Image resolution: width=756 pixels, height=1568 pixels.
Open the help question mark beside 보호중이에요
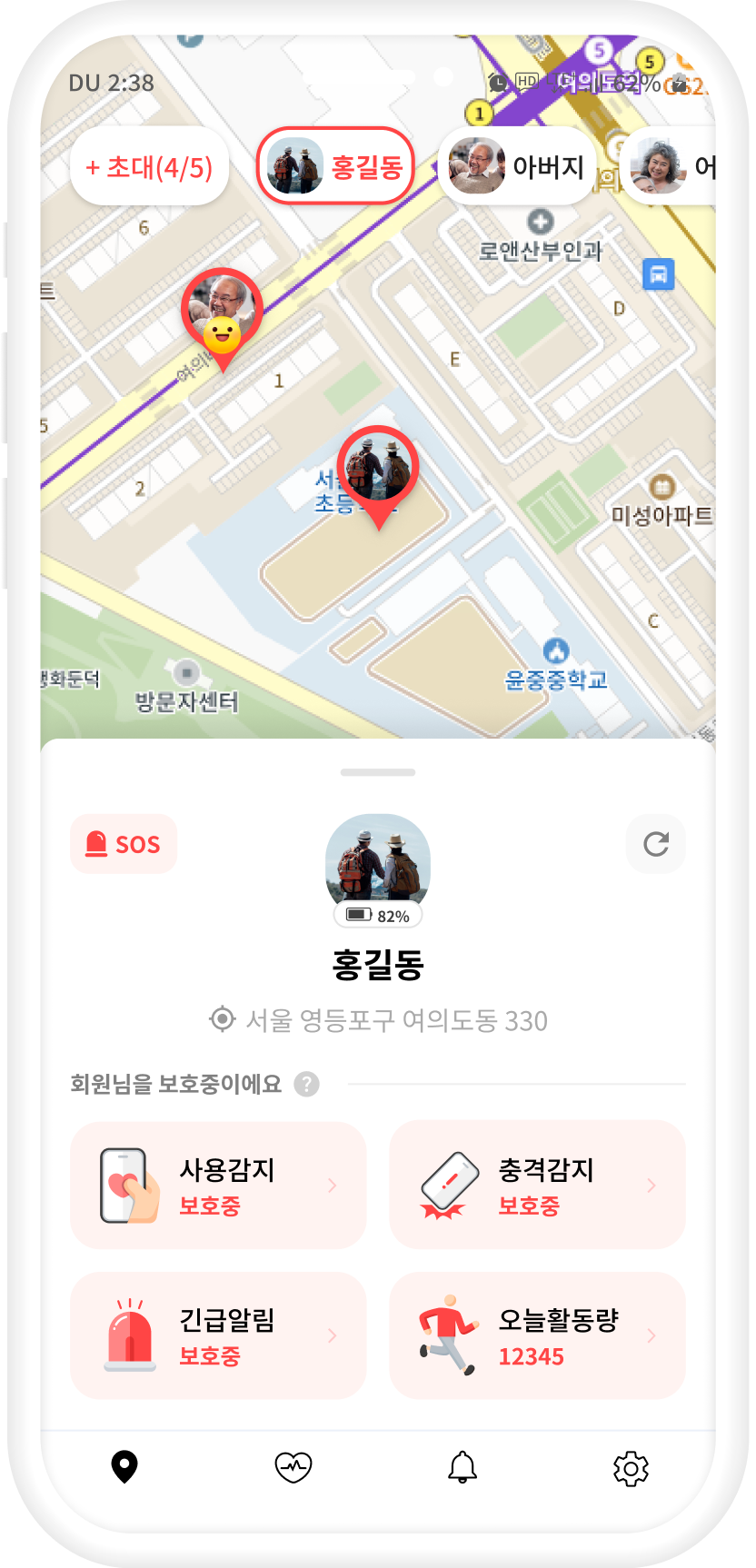click(305, 1084)
